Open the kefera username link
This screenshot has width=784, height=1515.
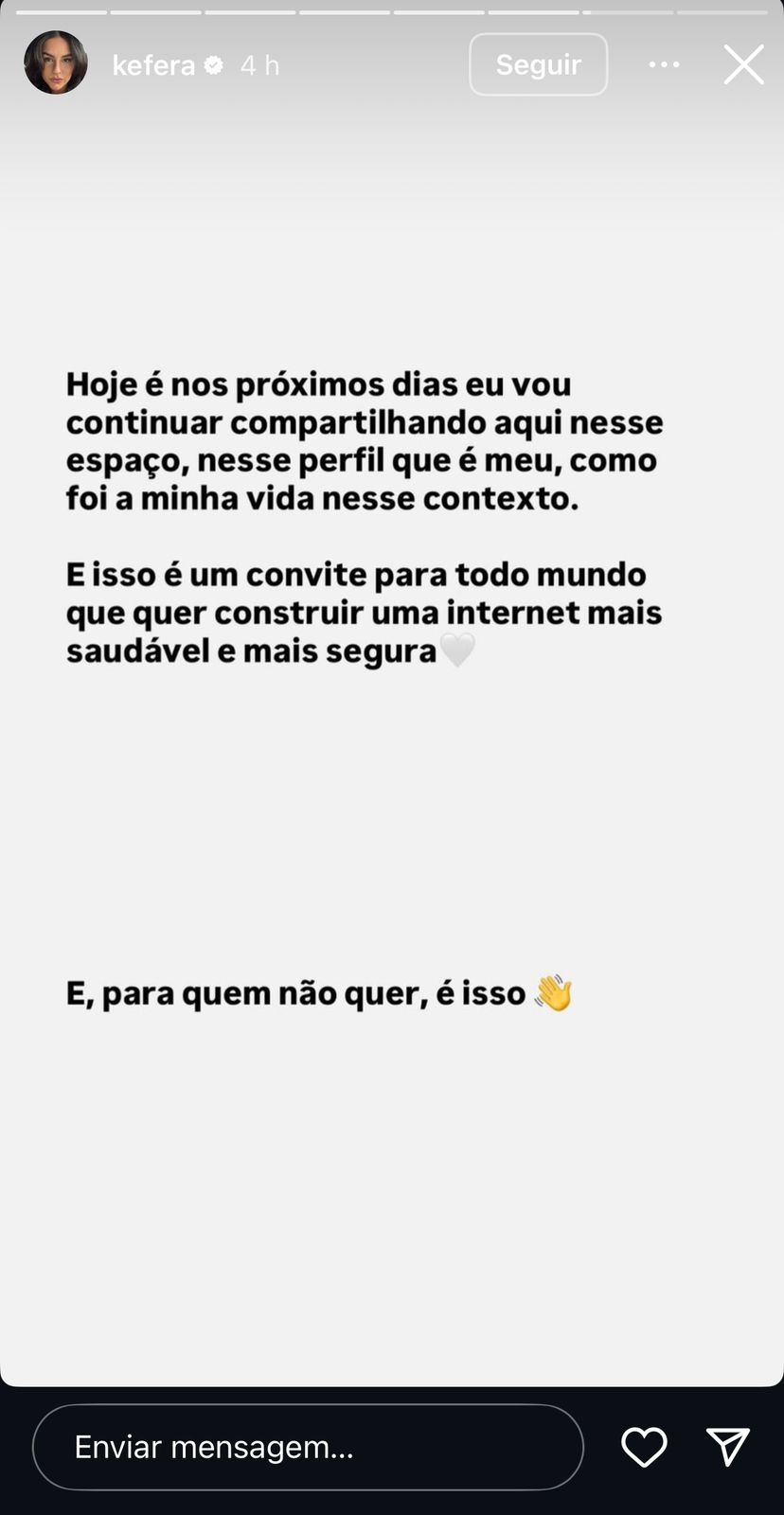[153, 64]
